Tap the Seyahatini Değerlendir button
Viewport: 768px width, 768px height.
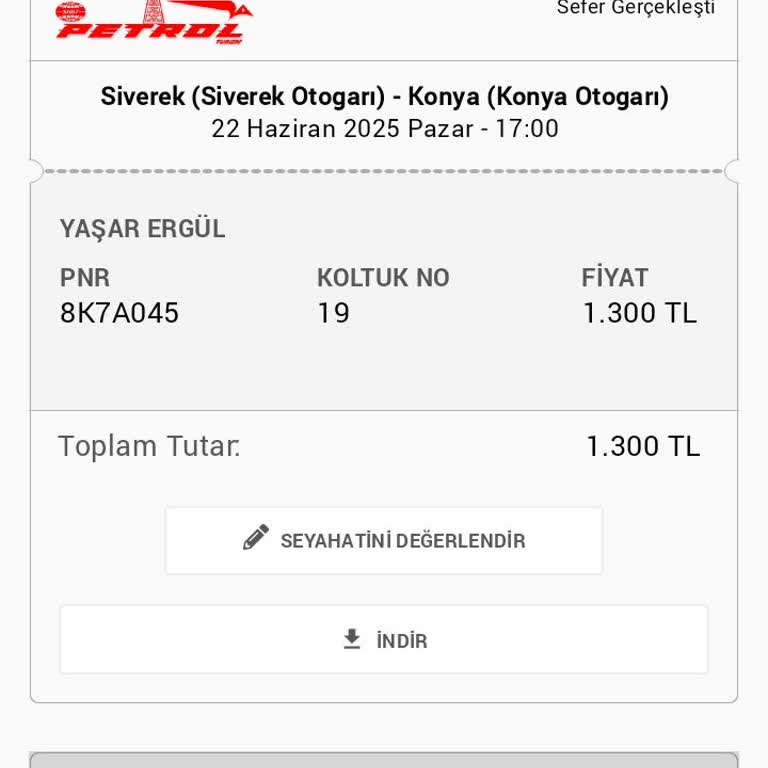[x=384, y=540]
